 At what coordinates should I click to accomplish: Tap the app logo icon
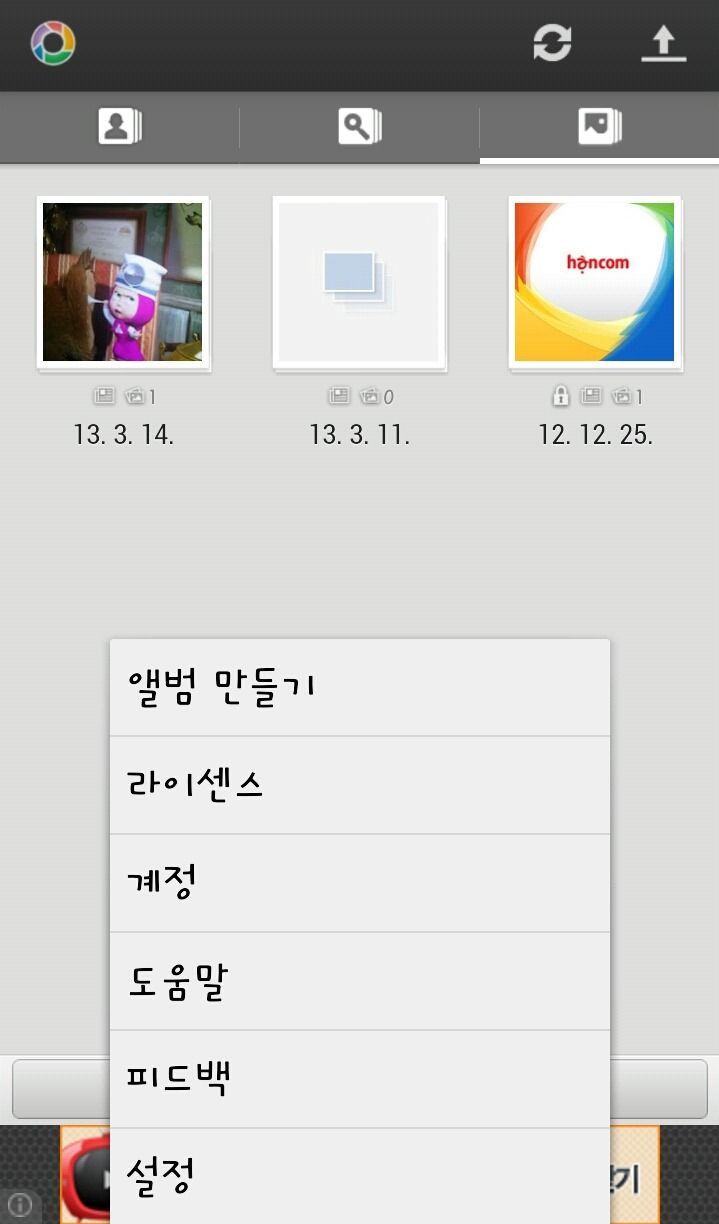[53, 44]
